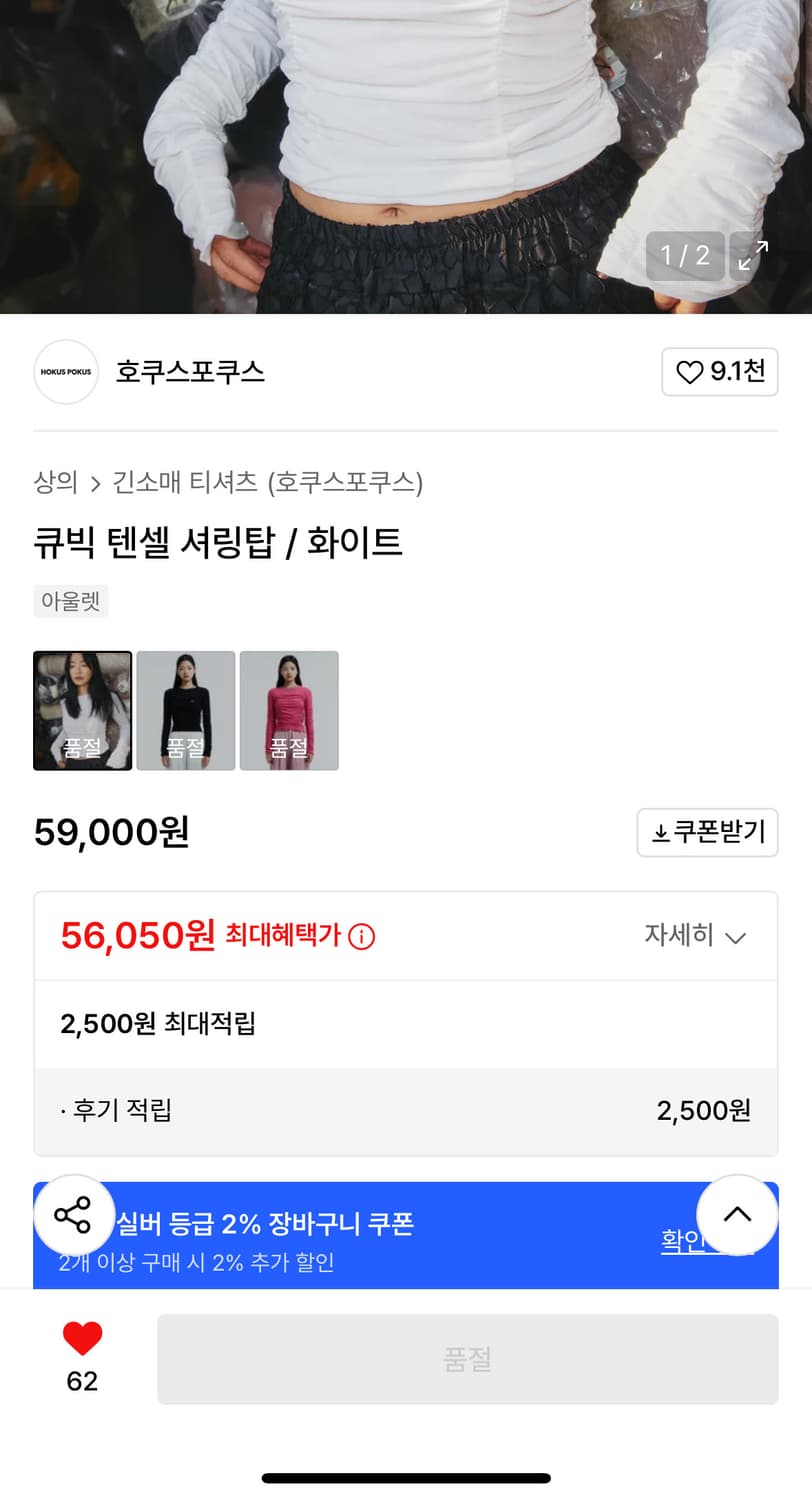
Task: Tap the heart icon beside 9.1천
Action: (691, 371)
